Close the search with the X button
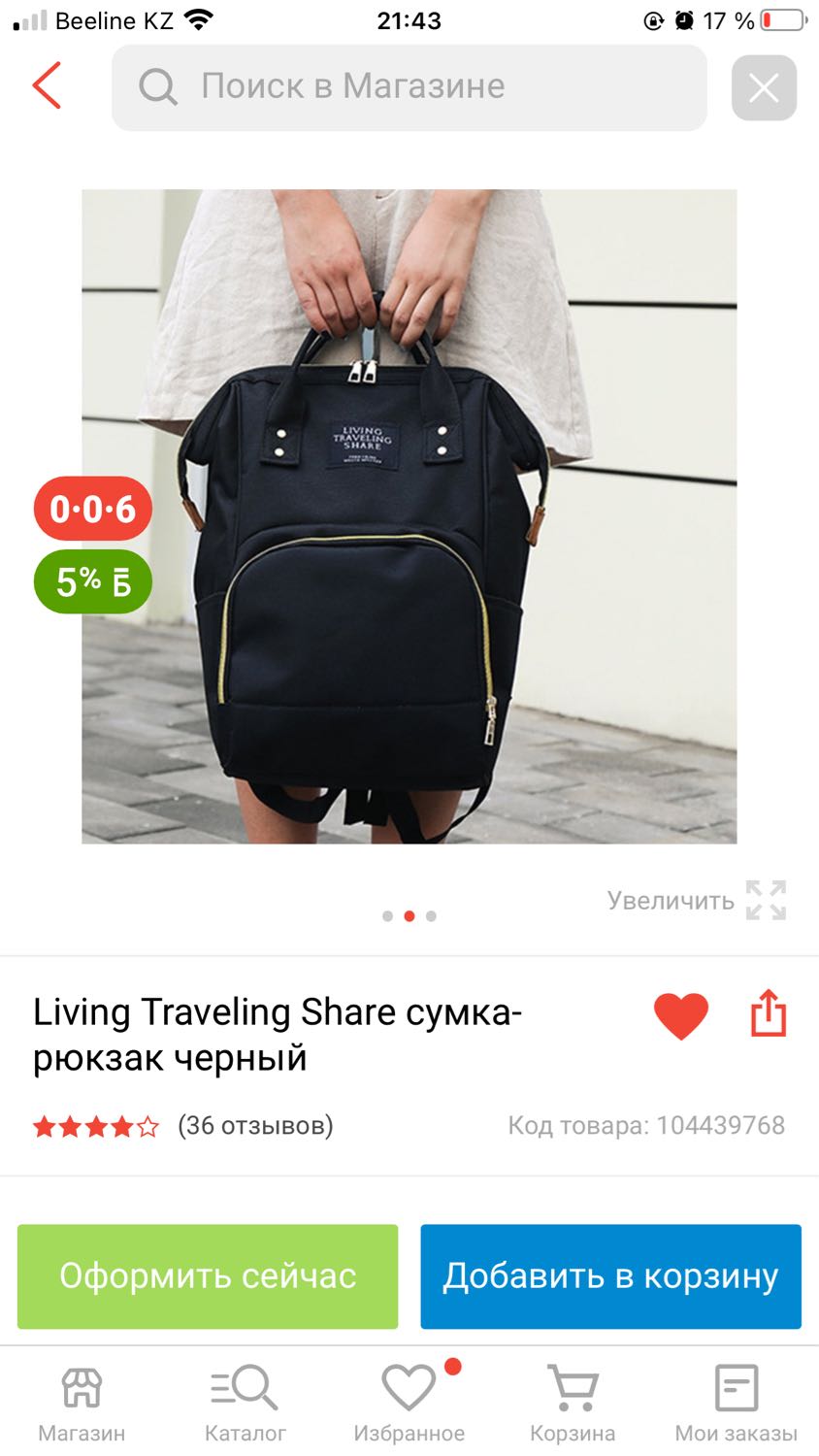819x1456 pixels. [x=764, y=87]
